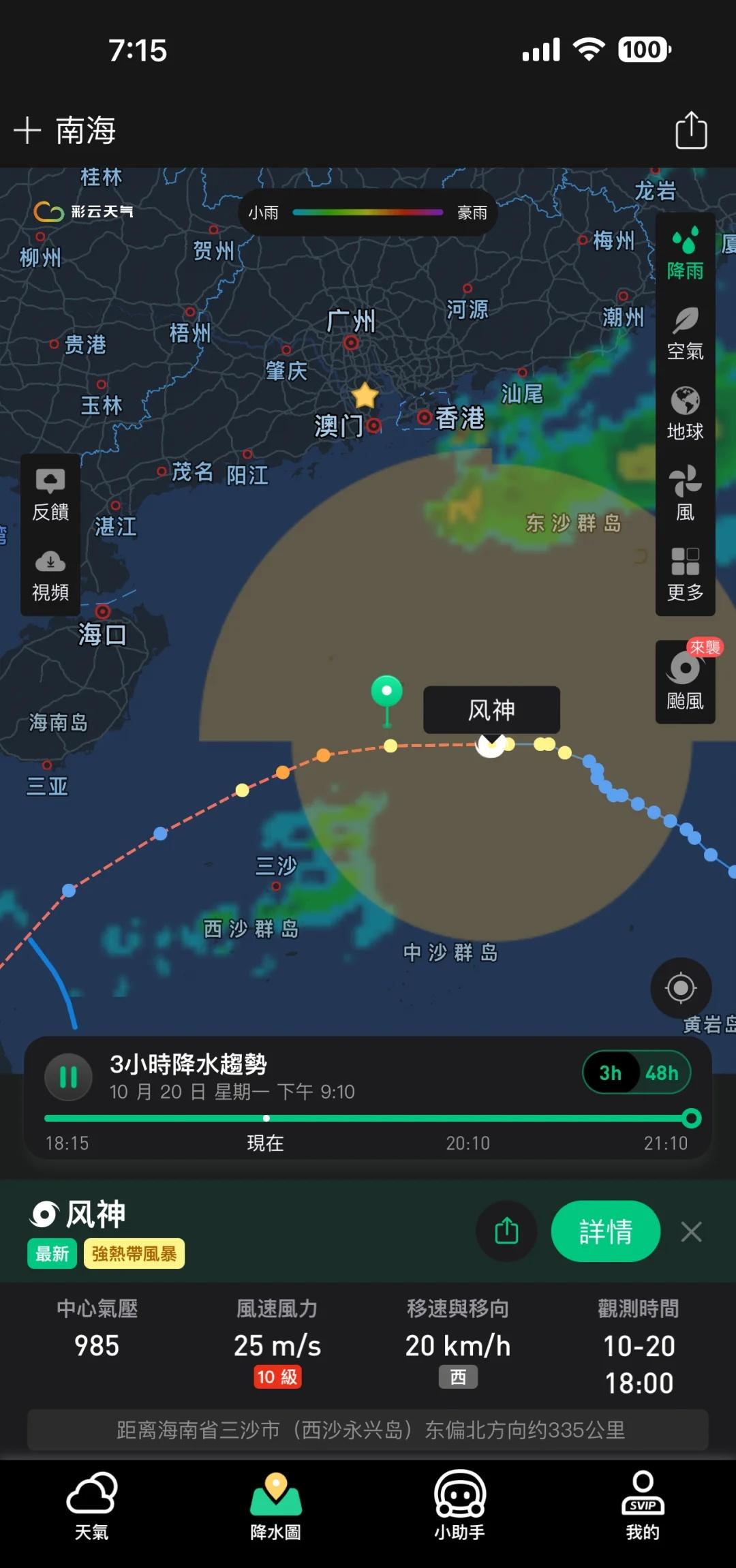Add a new location with the plus icon
The width and height of the screenshot is (736, 1568).
click(x=27, y=130)
